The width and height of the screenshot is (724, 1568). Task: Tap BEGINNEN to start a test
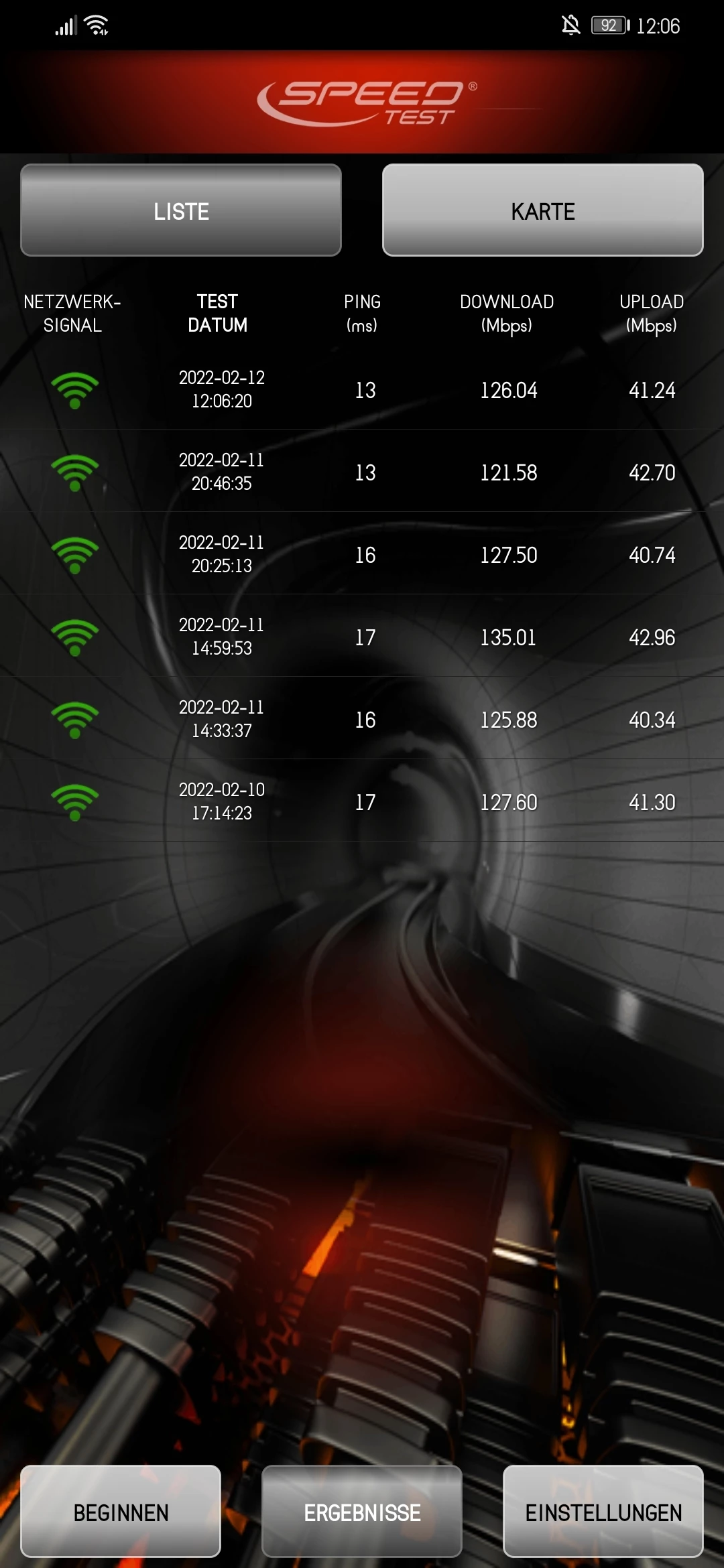click(x=121, y=1512)
